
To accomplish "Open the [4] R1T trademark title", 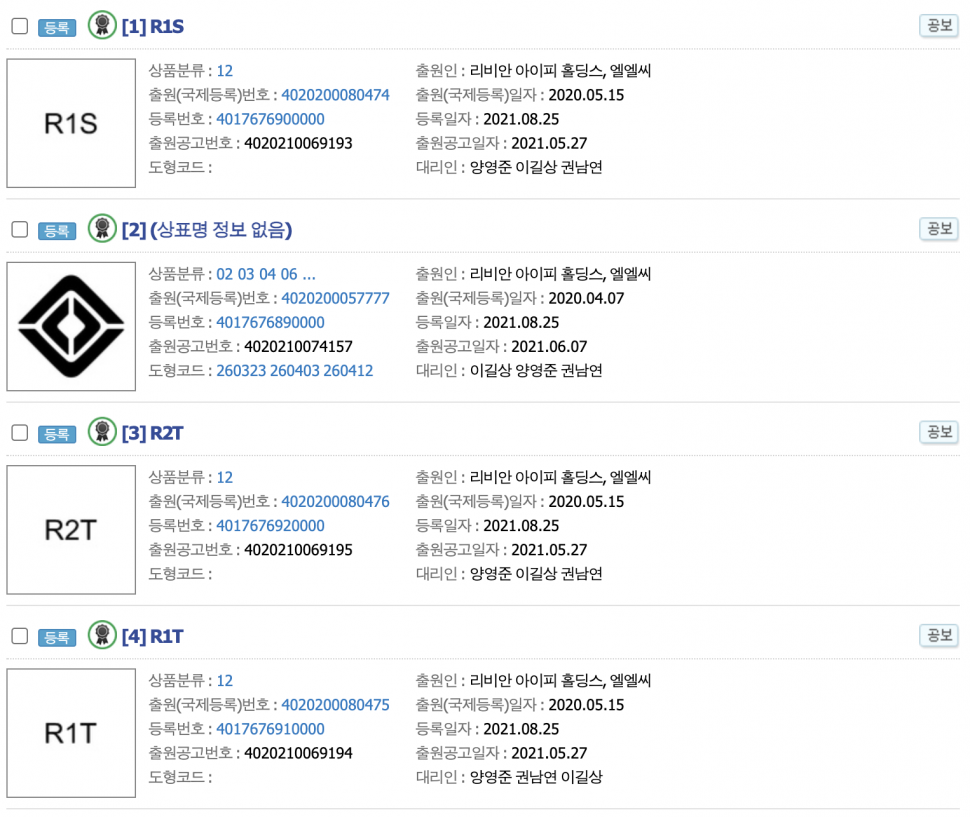I will [152, 636].
